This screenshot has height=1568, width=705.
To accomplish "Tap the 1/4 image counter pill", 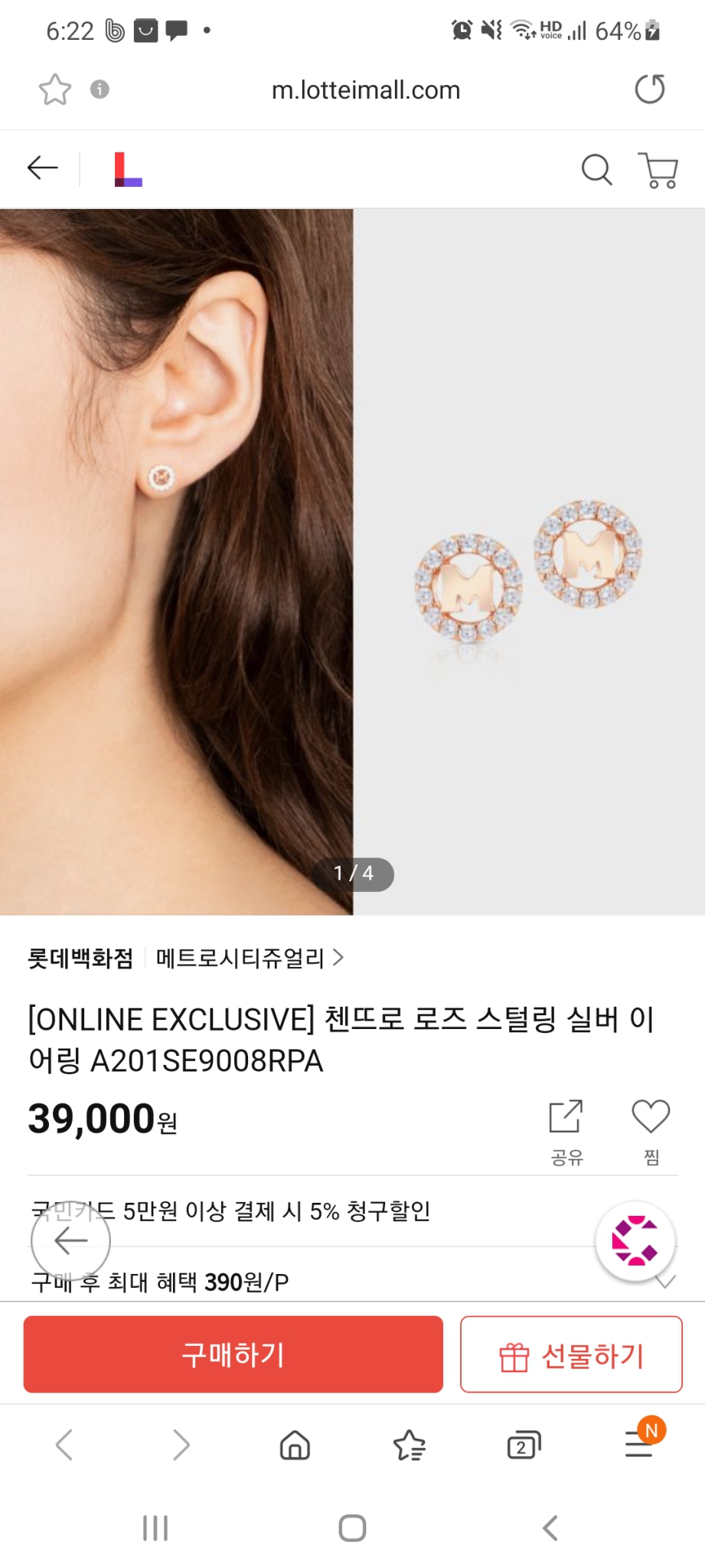I will [x=354, y=874].
